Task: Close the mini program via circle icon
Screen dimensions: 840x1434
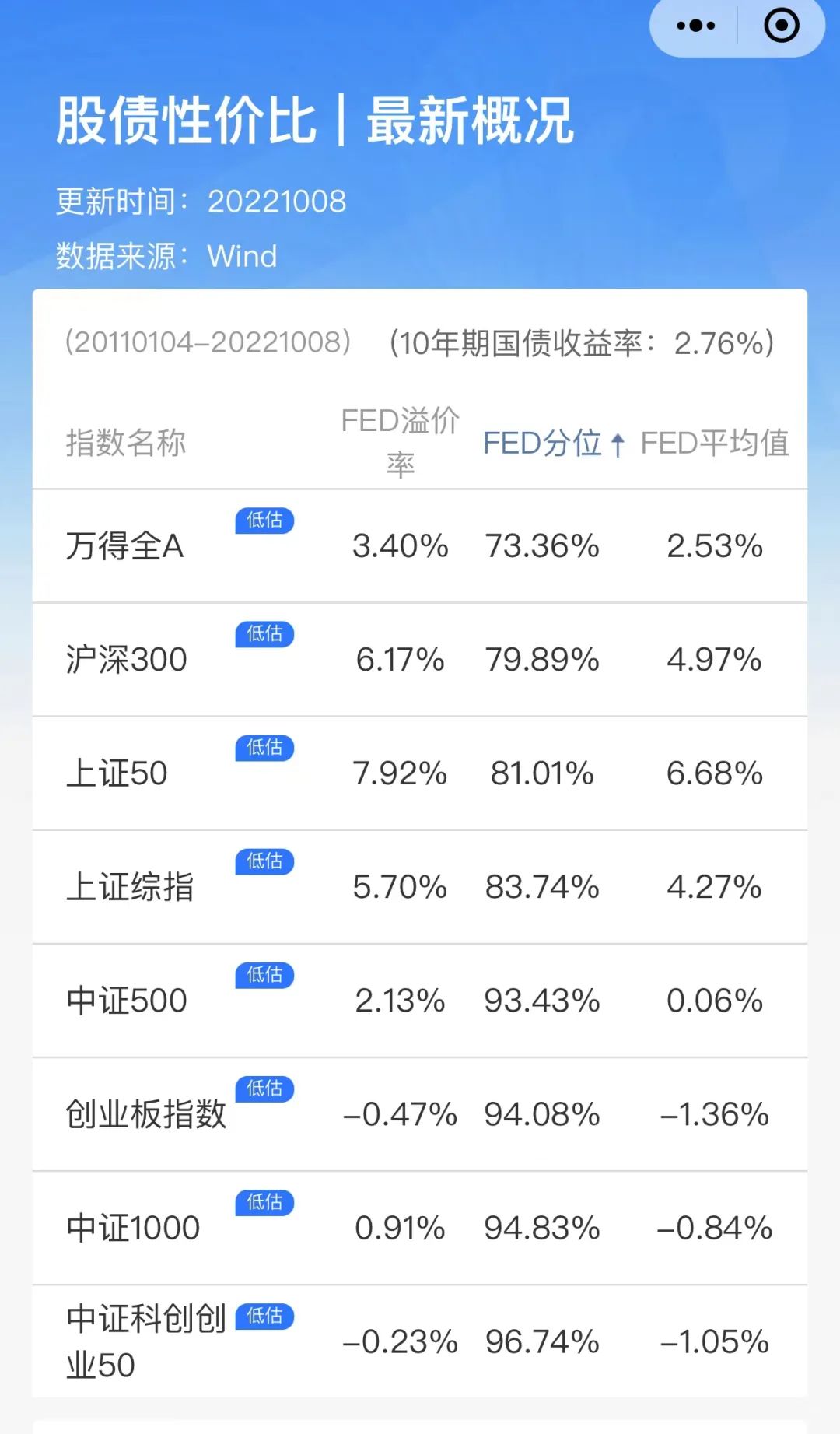Action: pyautogui.click(x=782, y=26)
